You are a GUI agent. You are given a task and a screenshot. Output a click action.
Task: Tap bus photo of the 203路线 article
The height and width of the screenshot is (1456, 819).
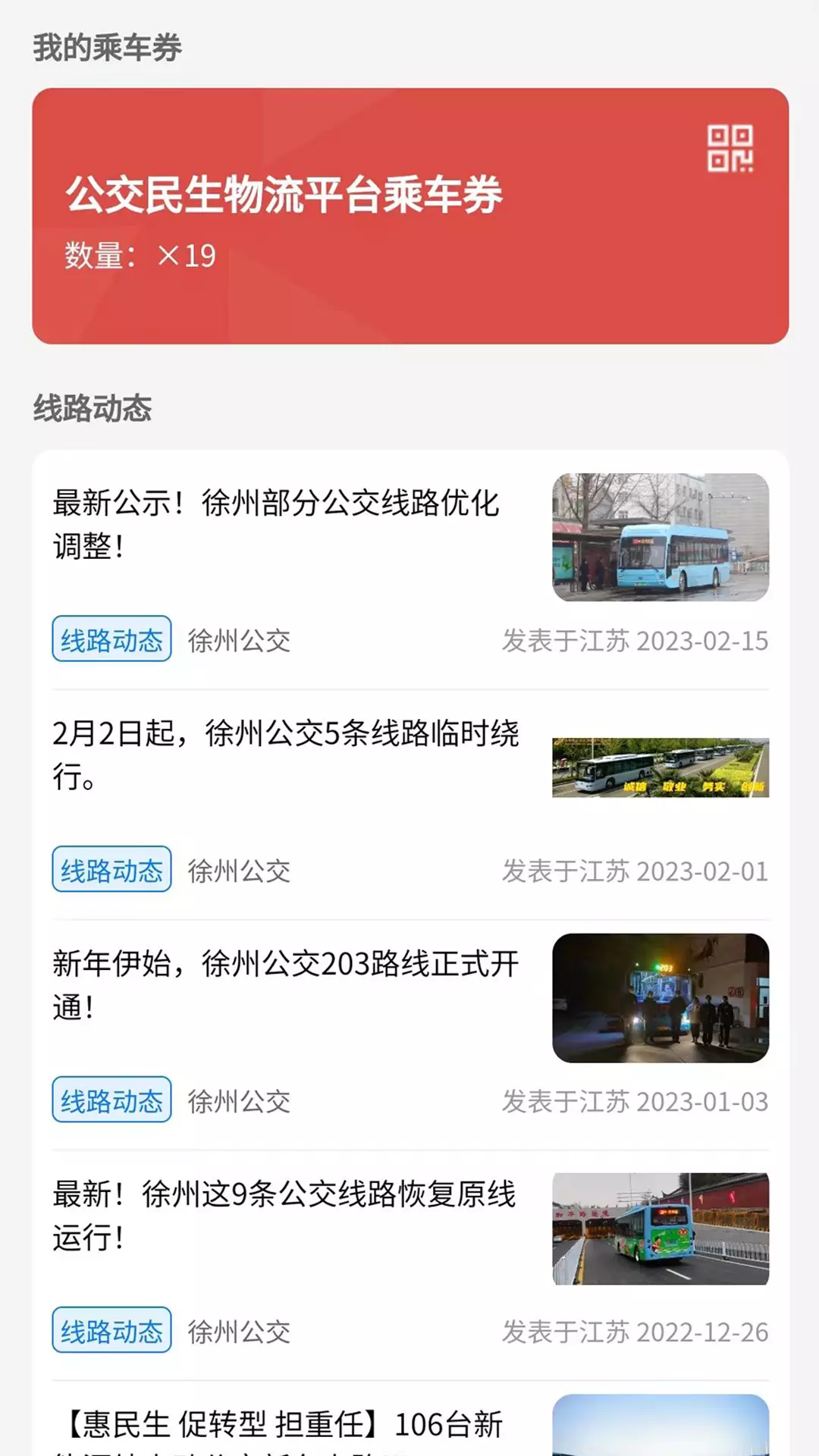[x=661, y=998]
